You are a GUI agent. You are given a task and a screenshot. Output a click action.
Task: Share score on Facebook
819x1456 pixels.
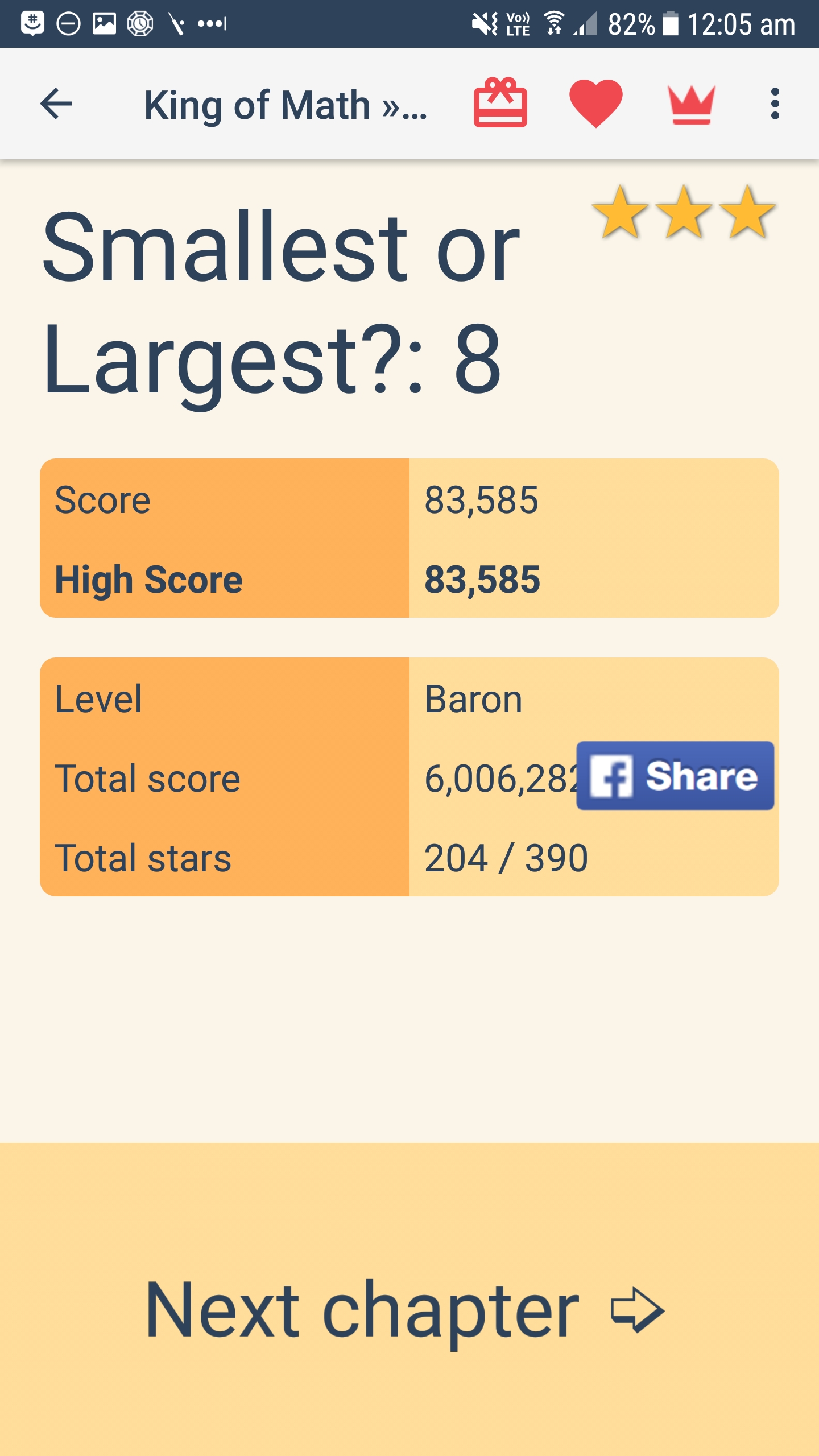pyautogui.click(x=675, y=776)
